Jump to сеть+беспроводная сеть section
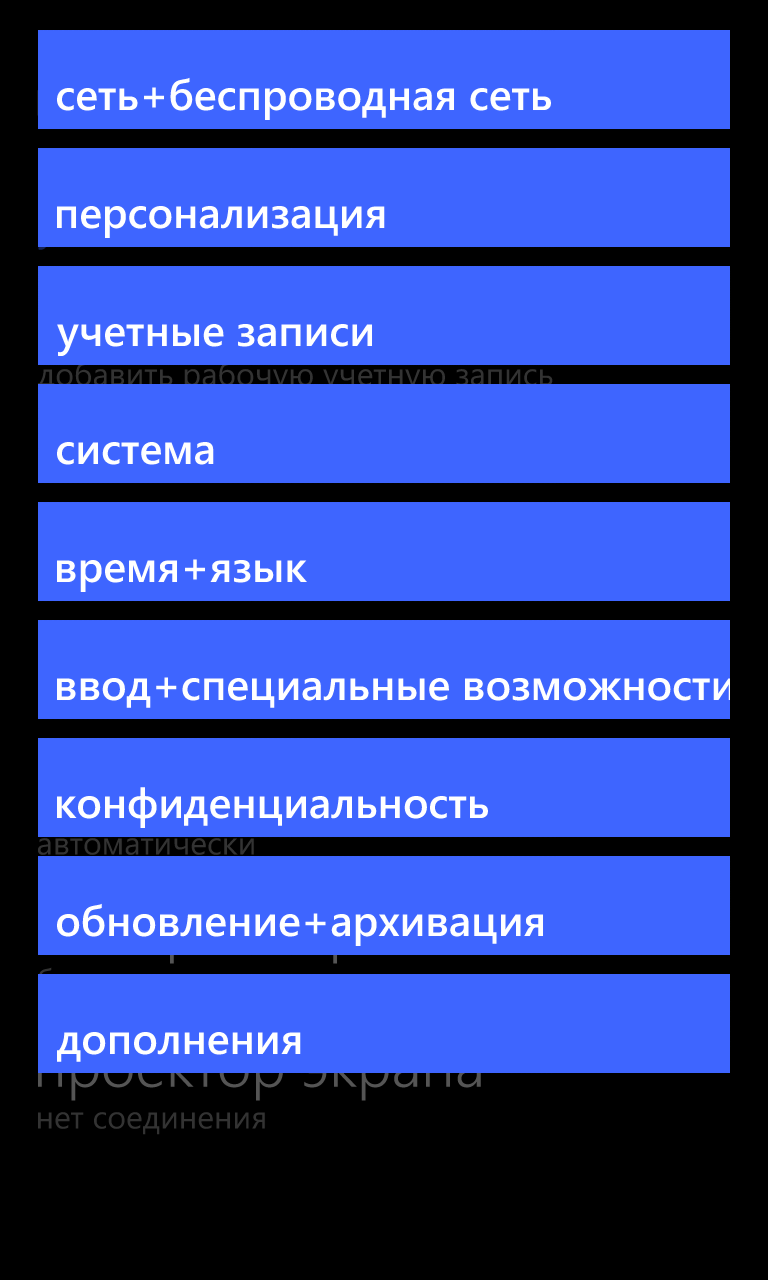Screen dimensions: 768x1280 (x=384, y=80)
